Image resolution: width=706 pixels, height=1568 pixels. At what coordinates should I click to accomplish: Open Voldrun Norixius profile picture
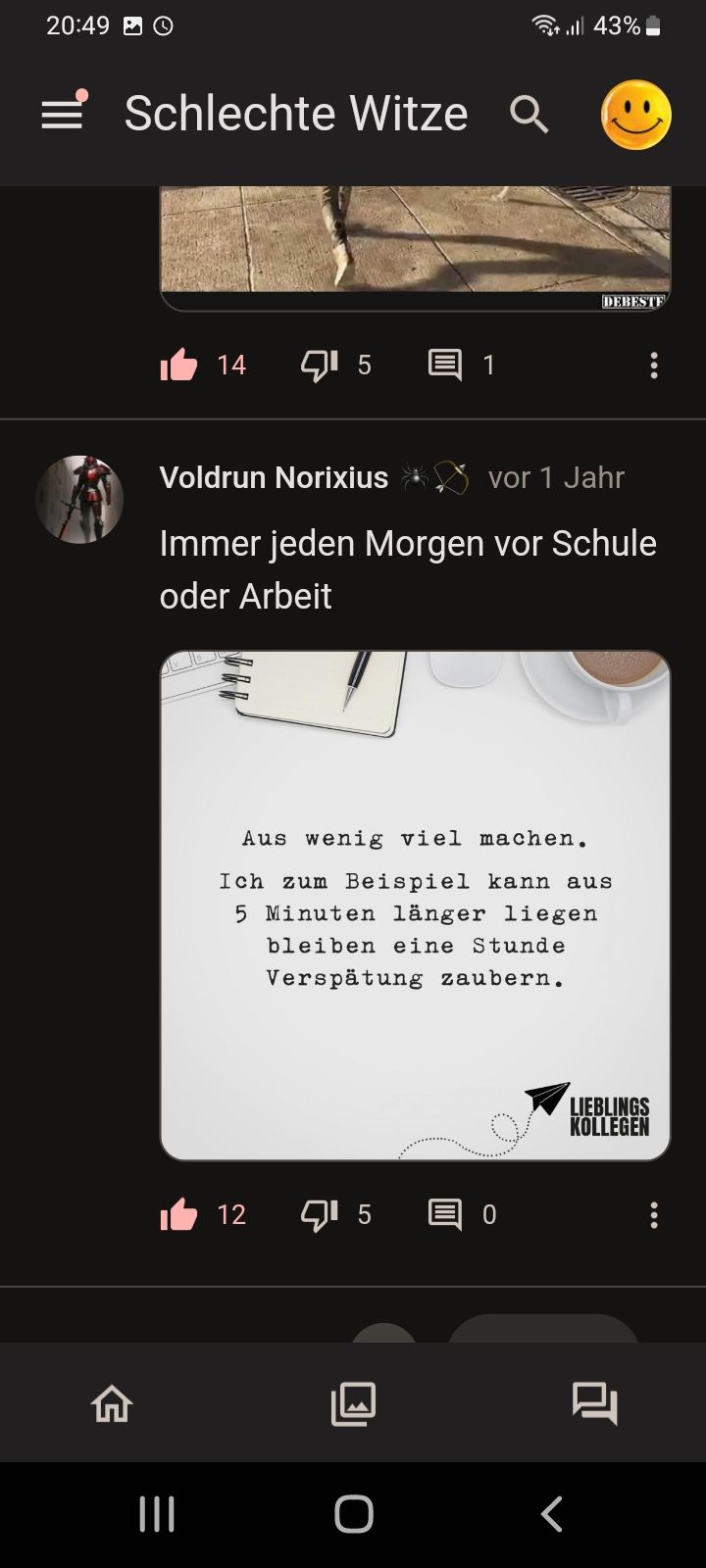(x=79, y=499)
